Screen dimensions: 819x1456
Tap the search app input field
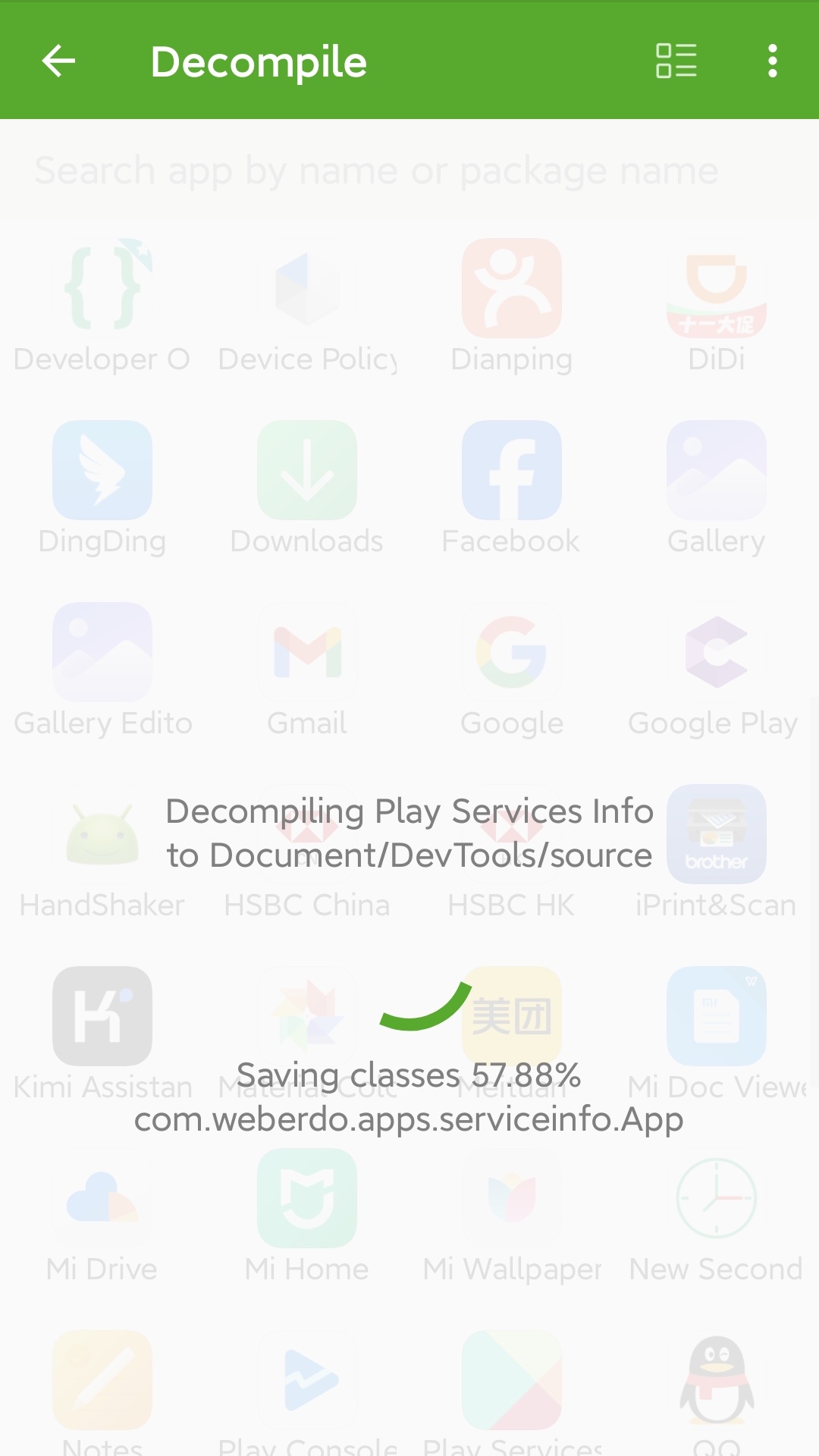pyautogui.click(x=409, y=171)
